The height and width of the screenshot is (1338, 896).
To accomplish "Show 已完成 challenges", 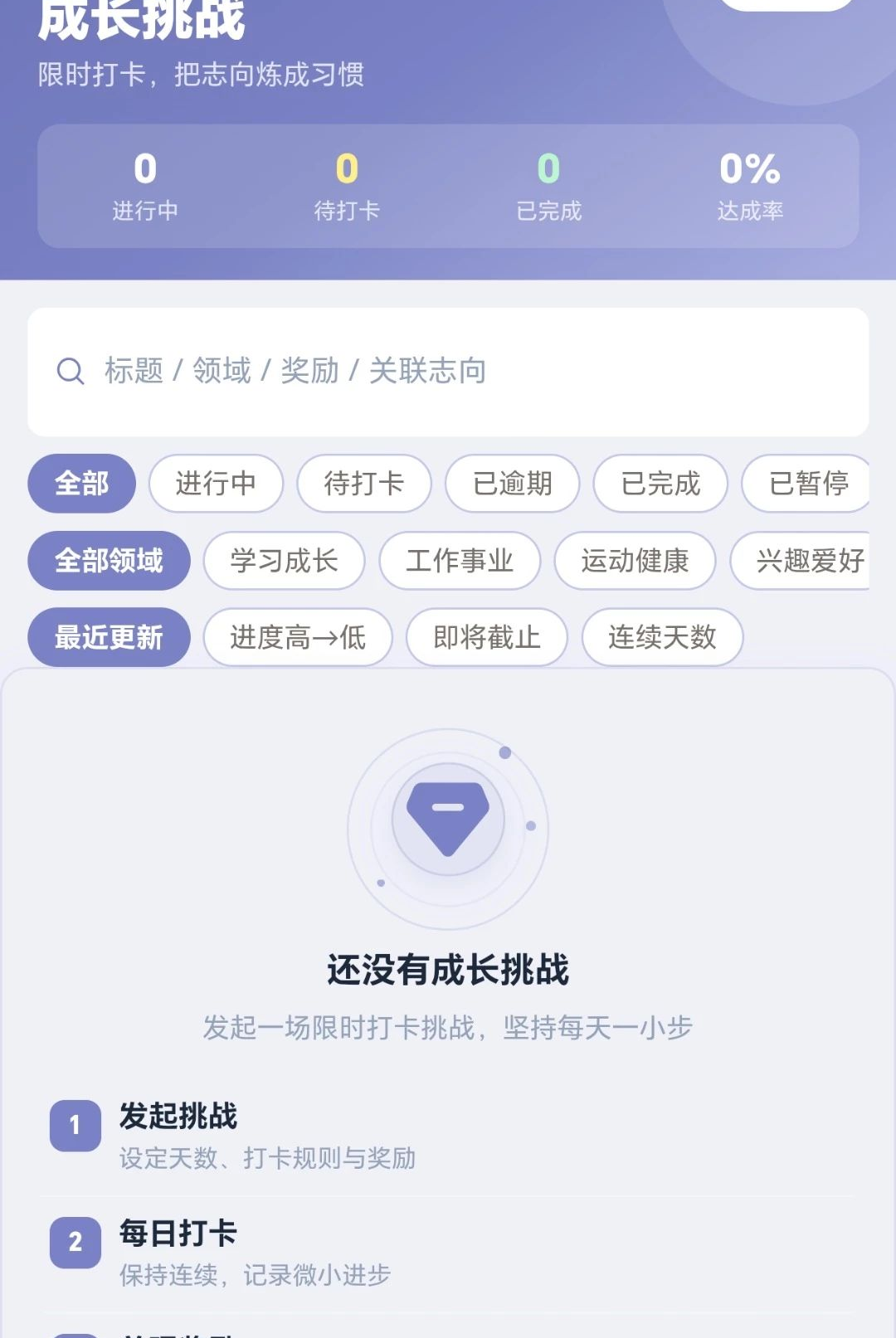I will (660, 484).
